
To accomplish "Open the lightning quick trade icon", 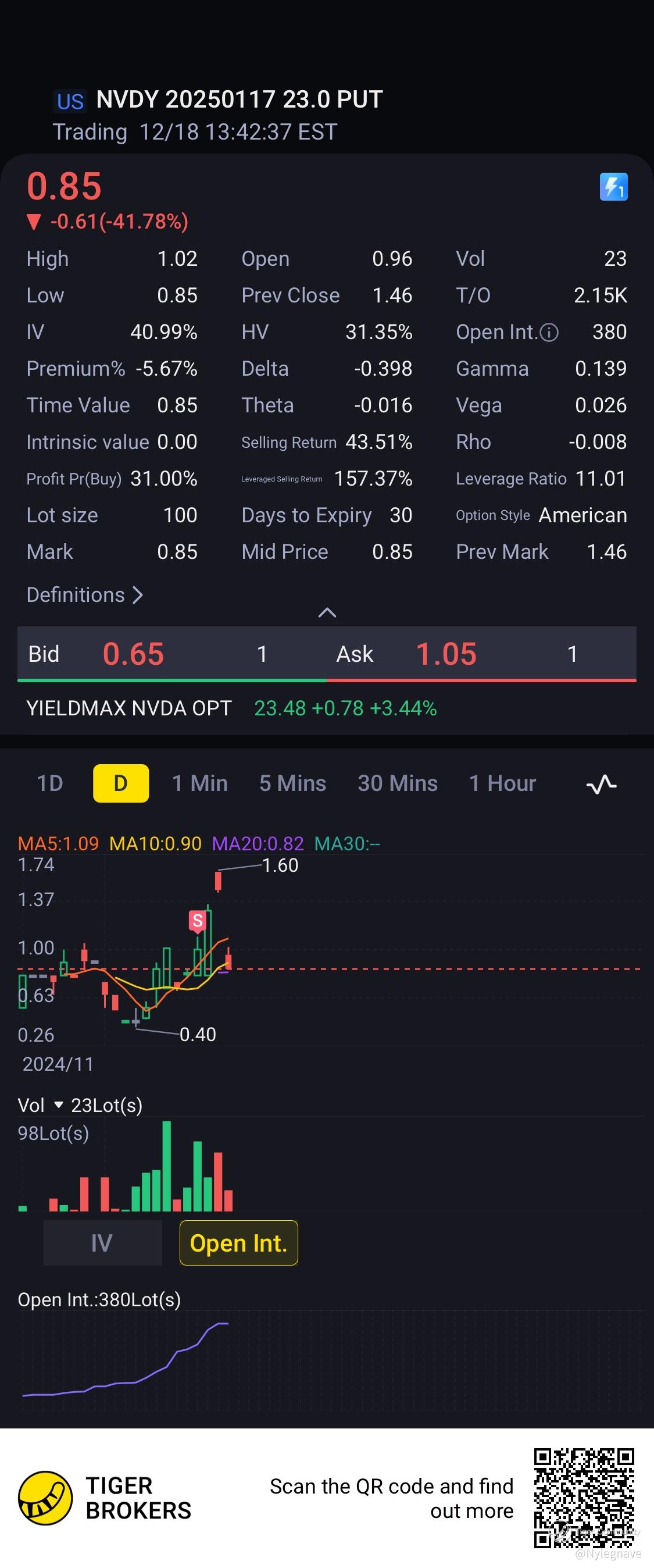I will click(613, 187).
